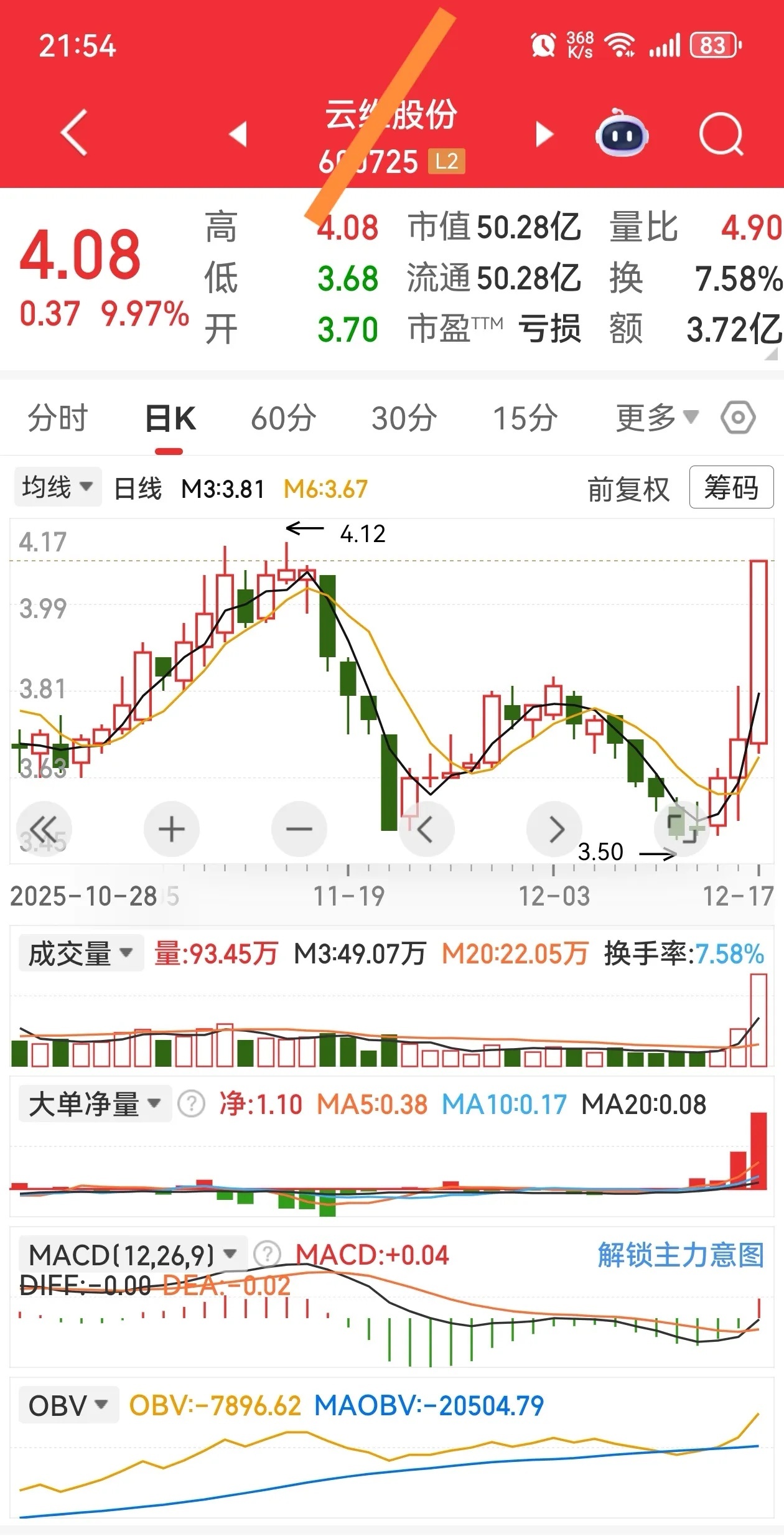Switch to the previous stock

coord(238,134)
